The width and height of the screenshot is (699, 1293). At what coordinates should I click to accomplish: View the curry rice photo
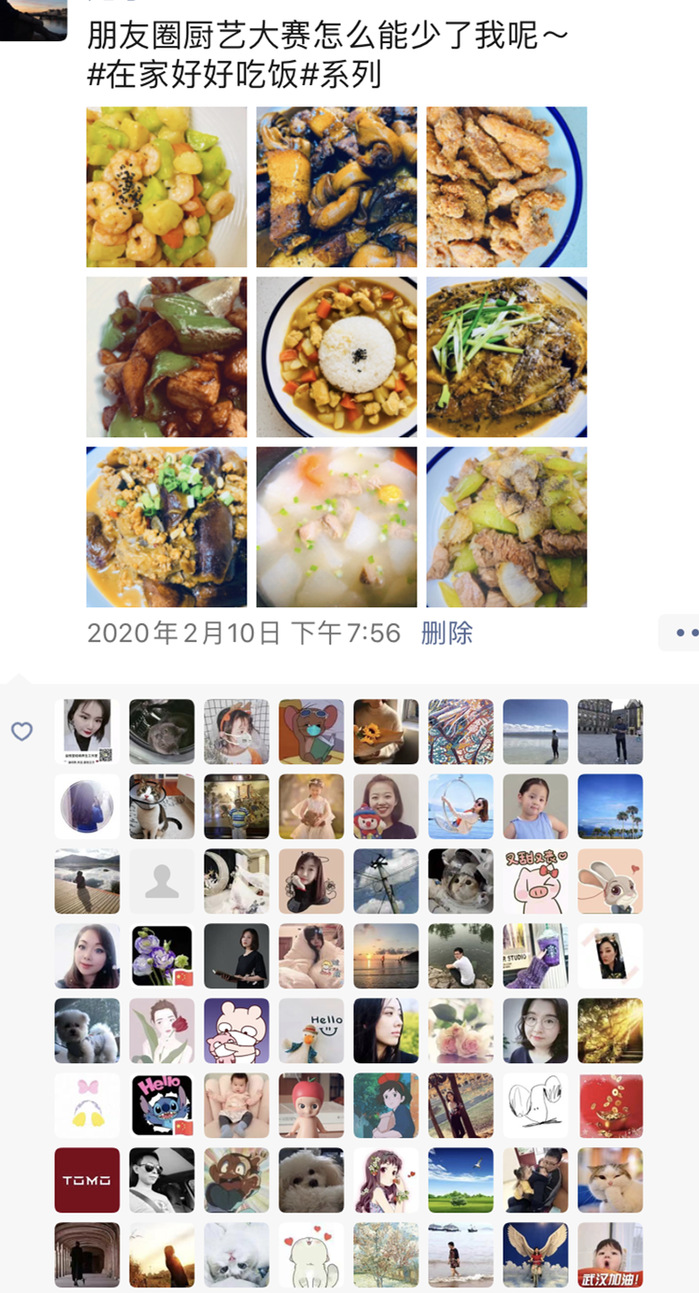tap(336, 357)
